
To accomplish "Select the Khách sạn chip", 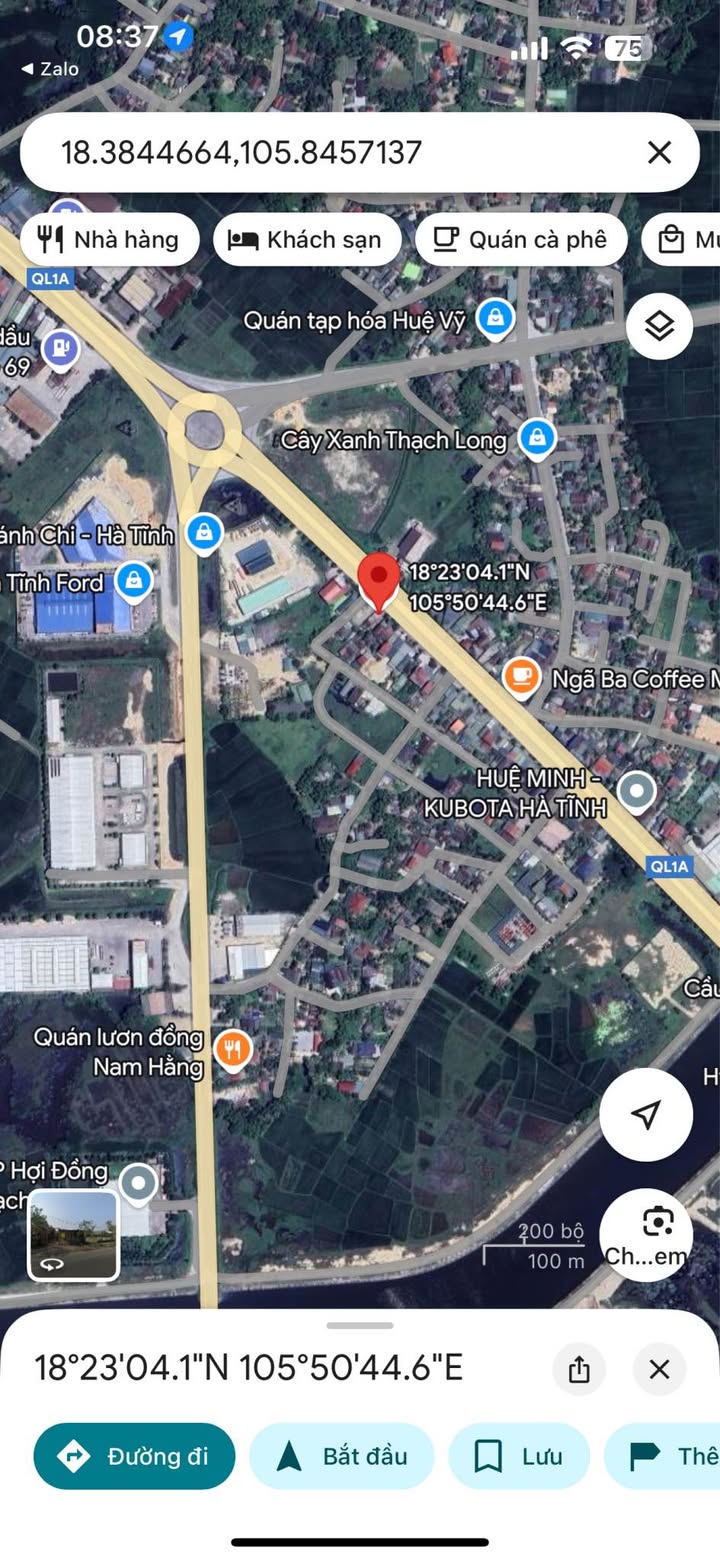I will [x=307, y=239].
